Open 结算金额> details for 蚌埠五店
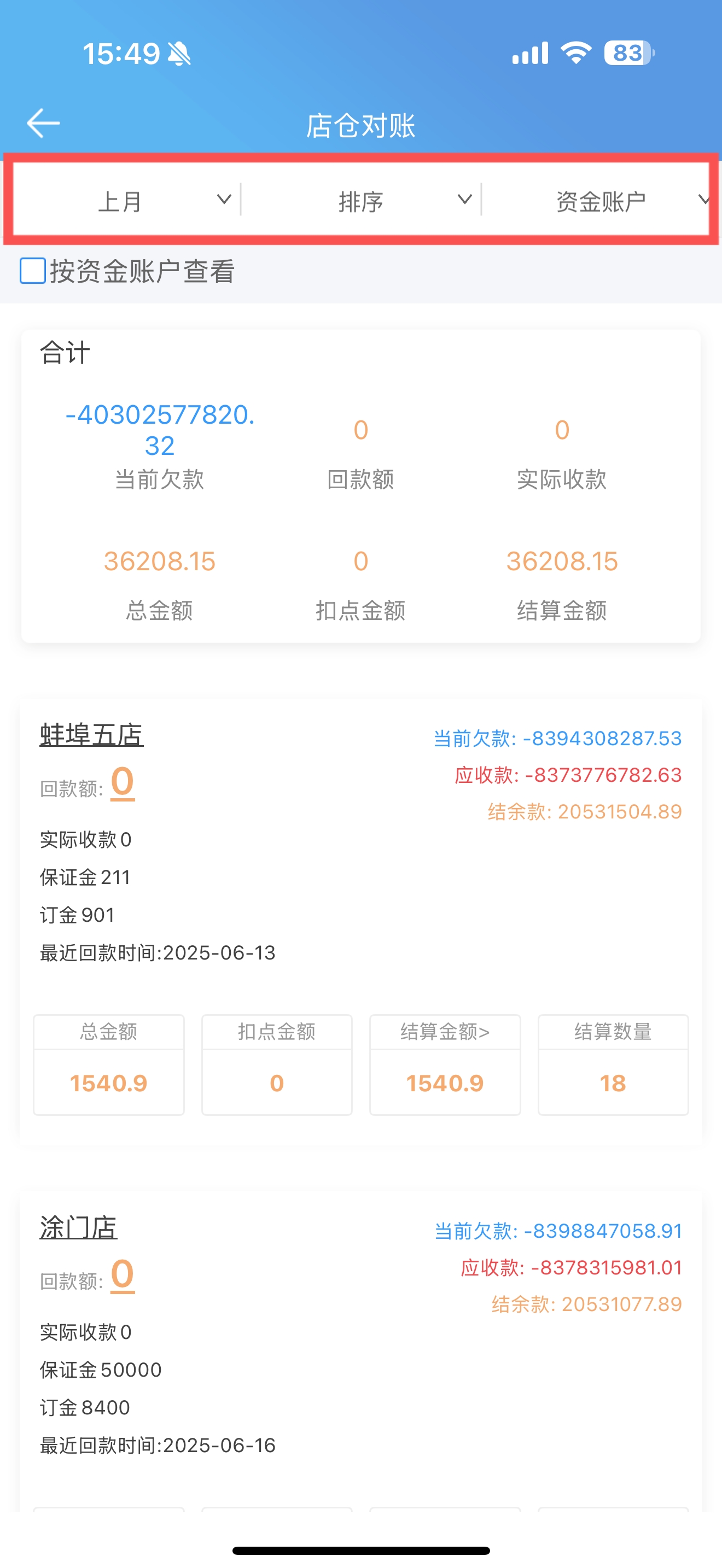 pyautogui.click(x=445, y=1064)
